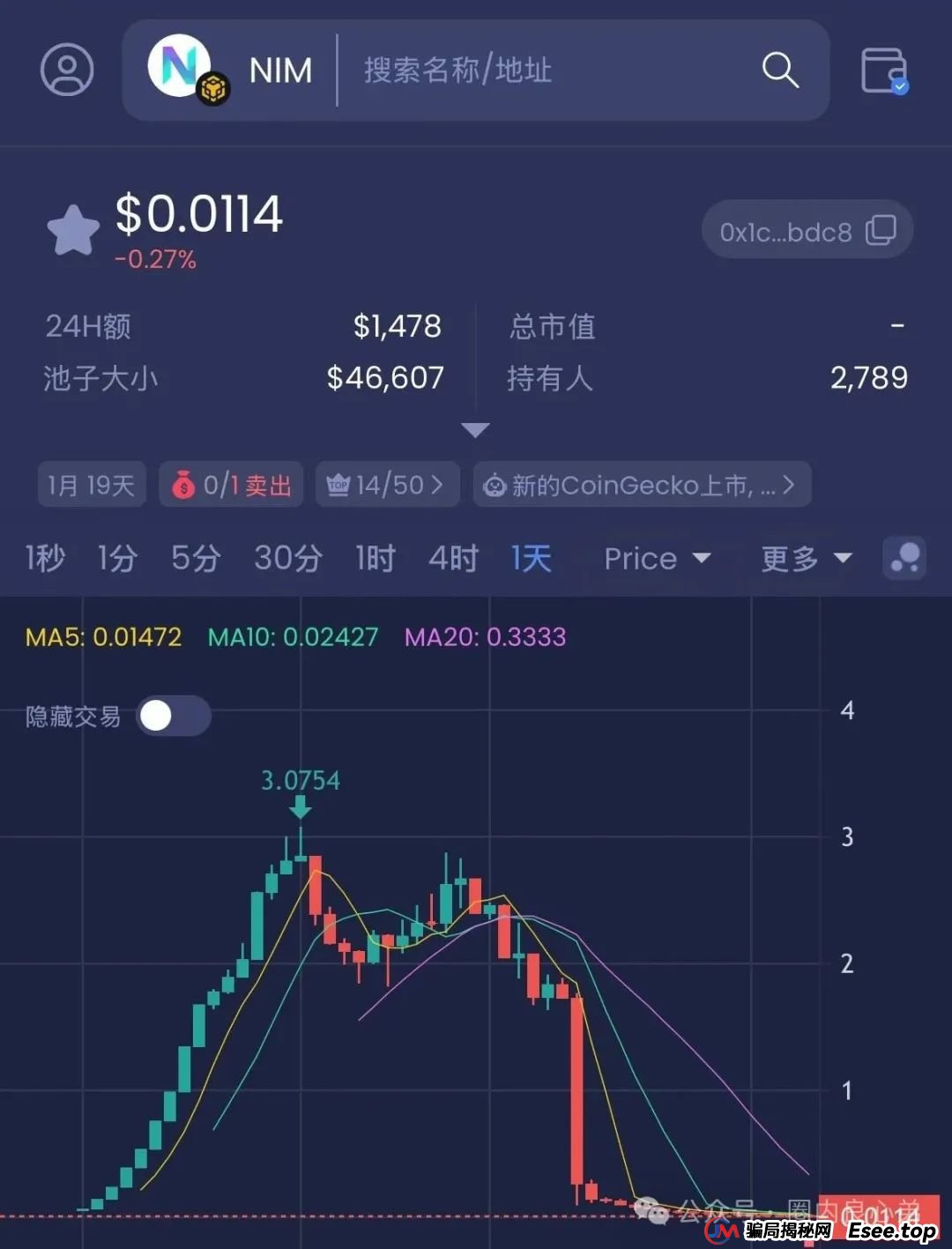Open the 14/50 top holders chip
Image resolution: width=952 pixels, height=1249 pixels.
388,485
